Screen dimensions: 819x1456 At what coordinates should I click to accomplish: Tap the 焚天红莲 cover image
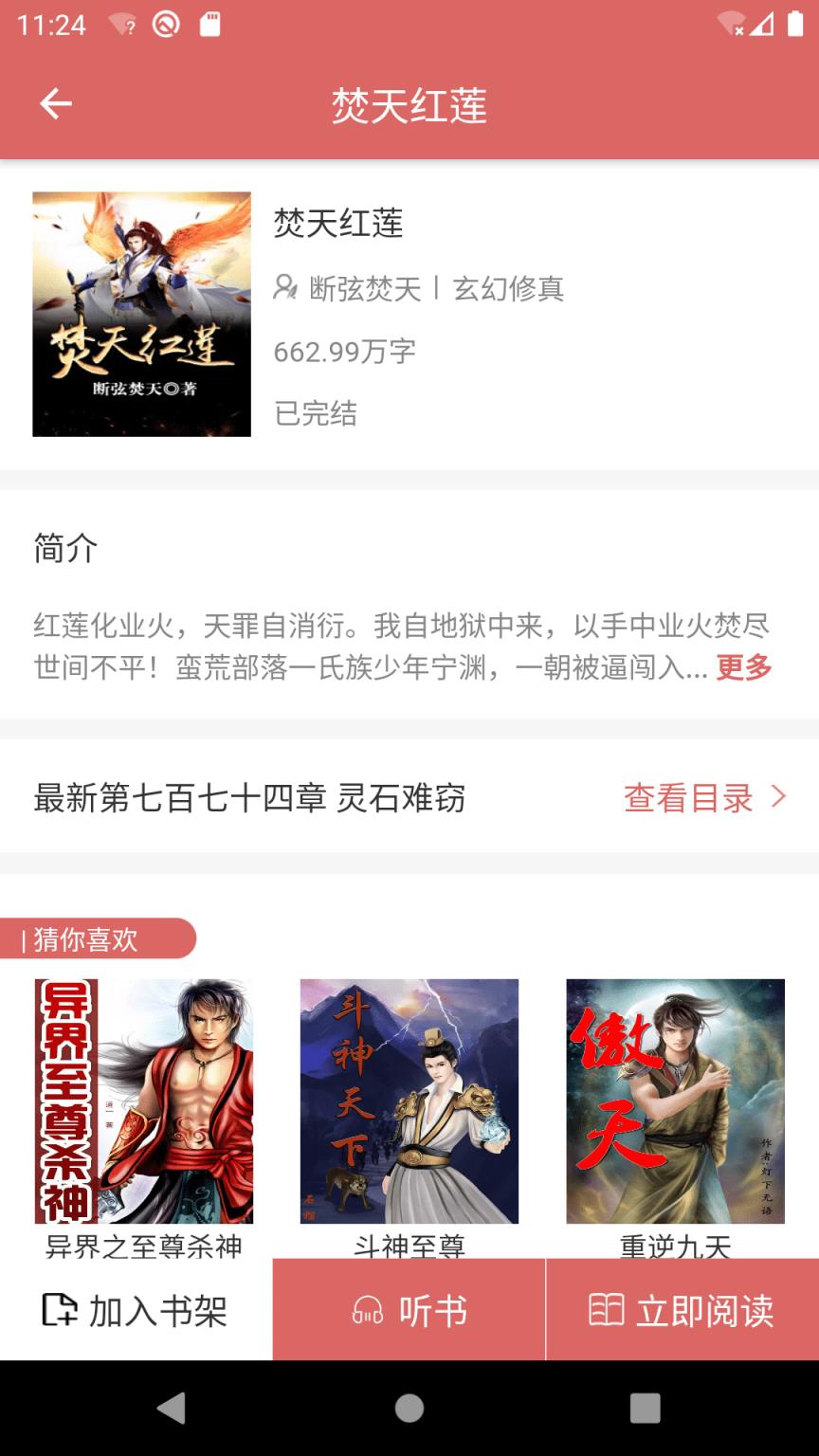point(141,316)
